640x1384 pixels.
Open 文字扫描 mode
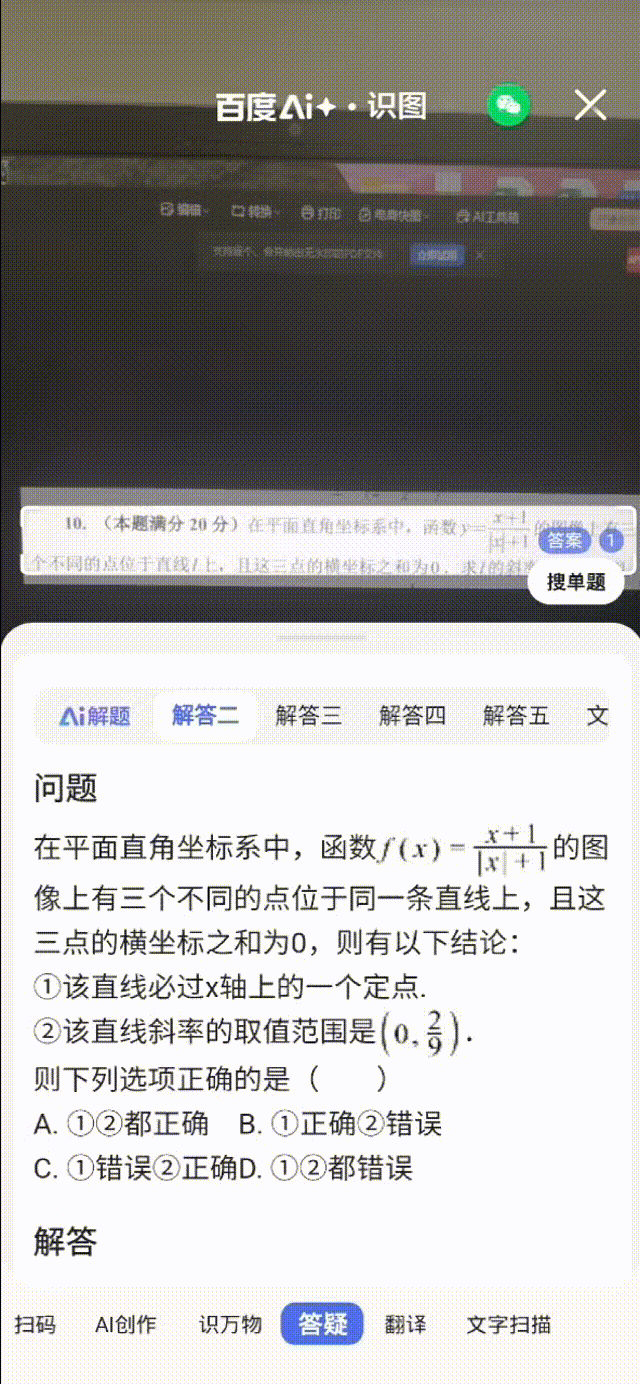[508, 1325]
